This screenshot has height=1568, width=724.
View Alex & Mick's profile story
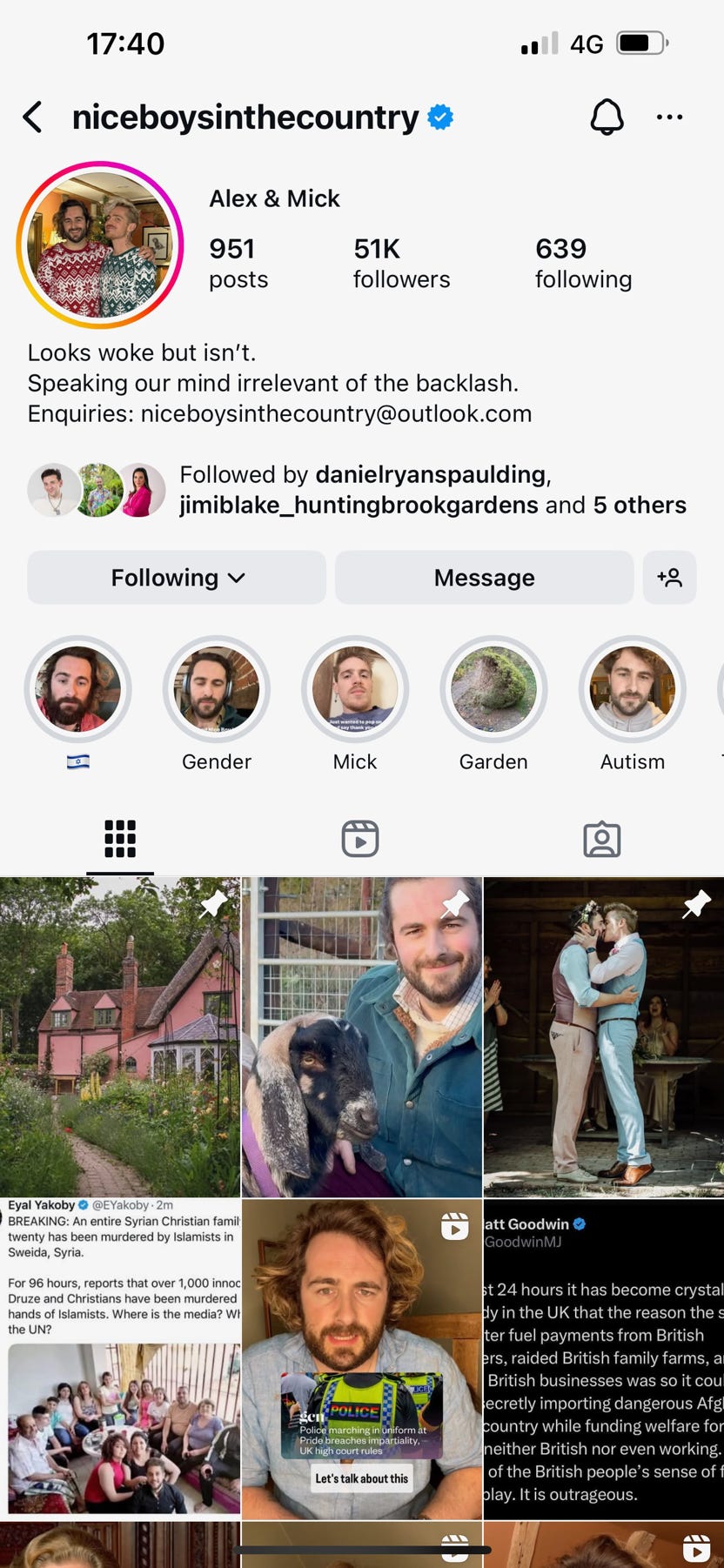pos(100,245)
